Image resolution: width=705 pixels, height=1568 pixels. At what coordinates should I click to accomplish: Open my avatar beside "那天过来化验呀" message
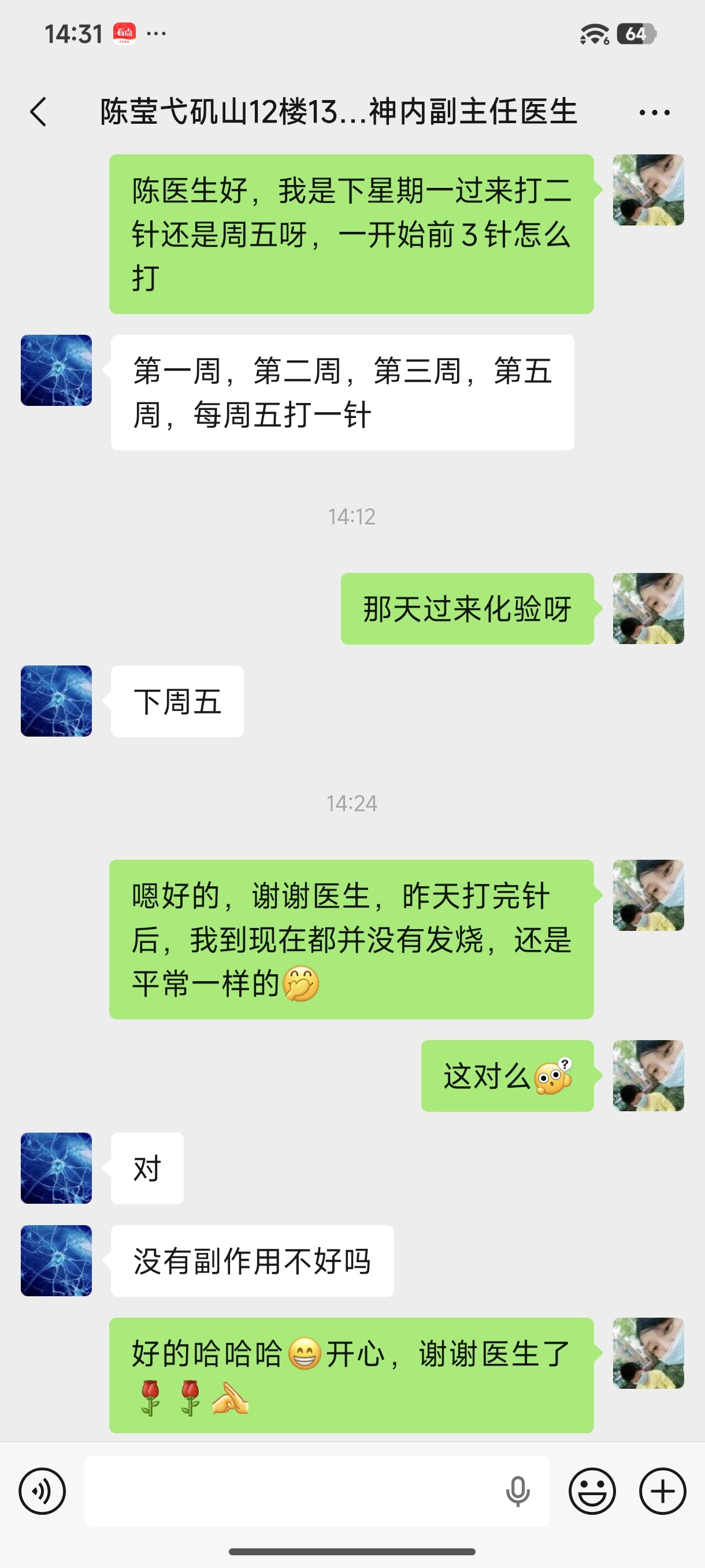pyautogui.click(x=648, y=608)
